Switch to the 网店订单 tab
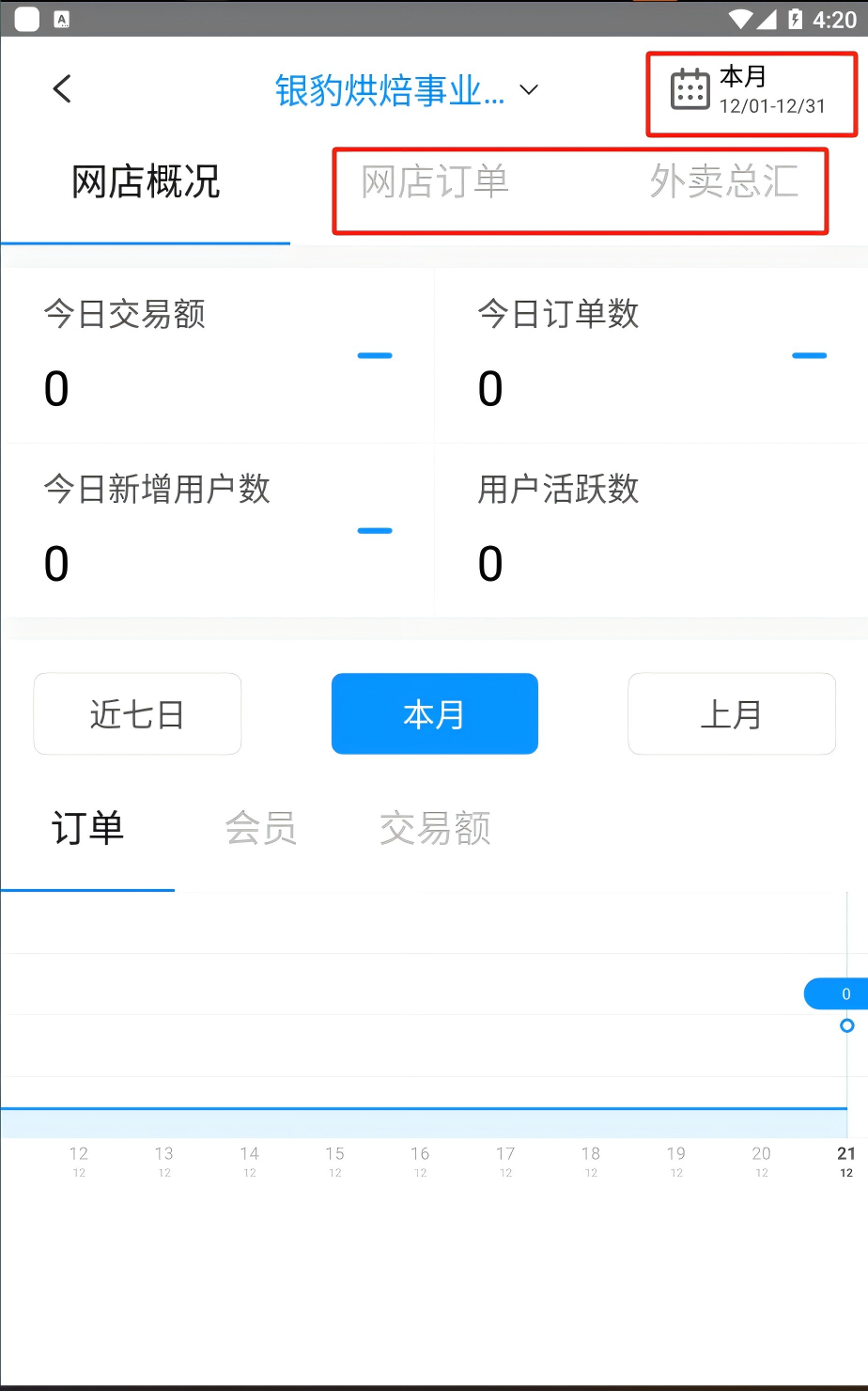868x1391 pixels. tap(435, 181)
